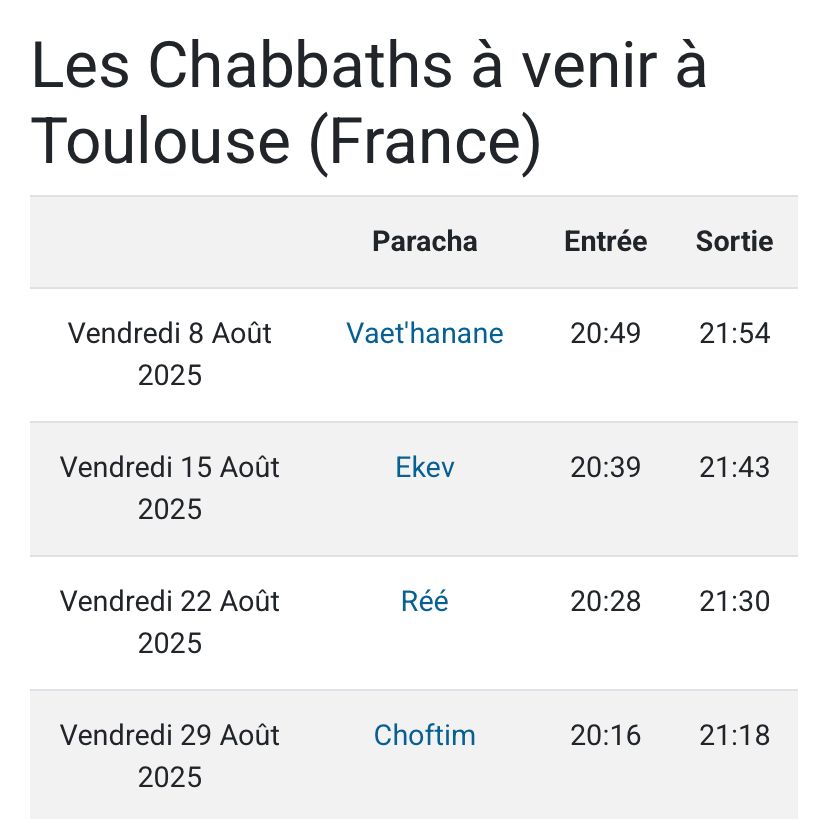Open the Vaet'hanane paracha link

click(424, 333)
